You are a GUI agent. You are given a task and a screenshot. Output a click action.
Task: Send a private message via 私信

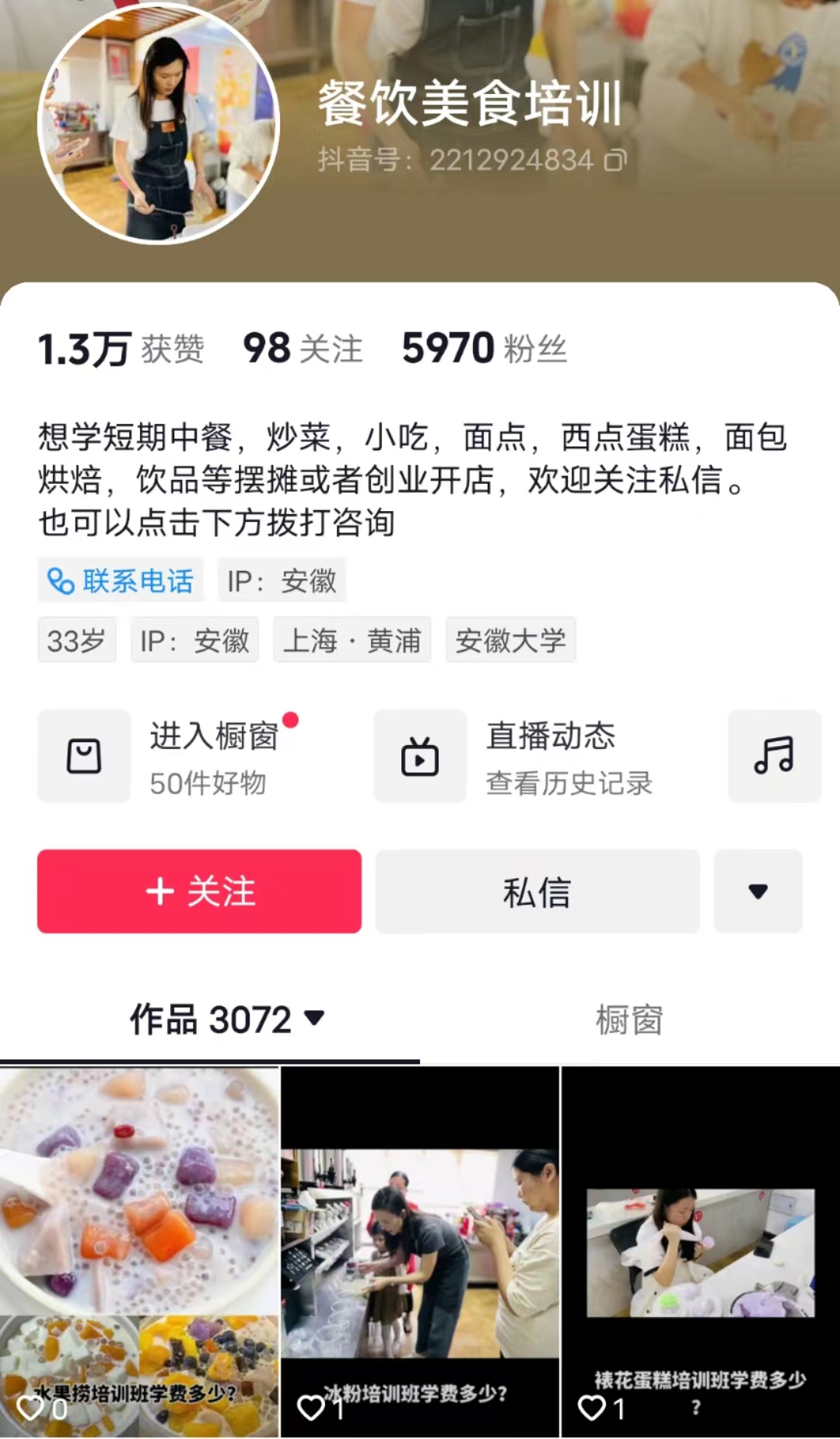pyautogui.click(x=537, y=891)
